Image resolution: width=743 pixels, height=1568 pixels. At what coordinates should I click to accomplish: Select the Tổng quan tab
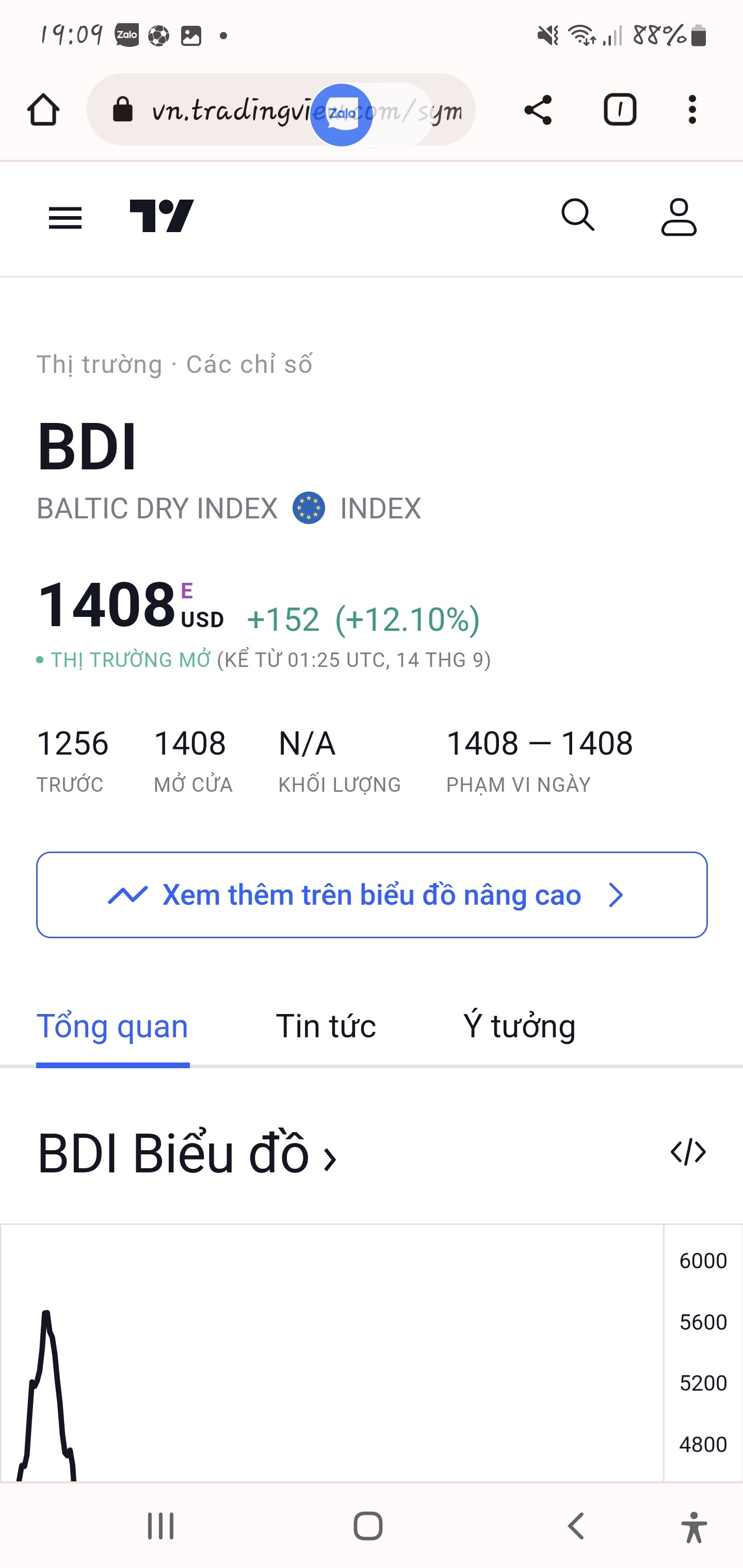click(x=112, y=1026)
